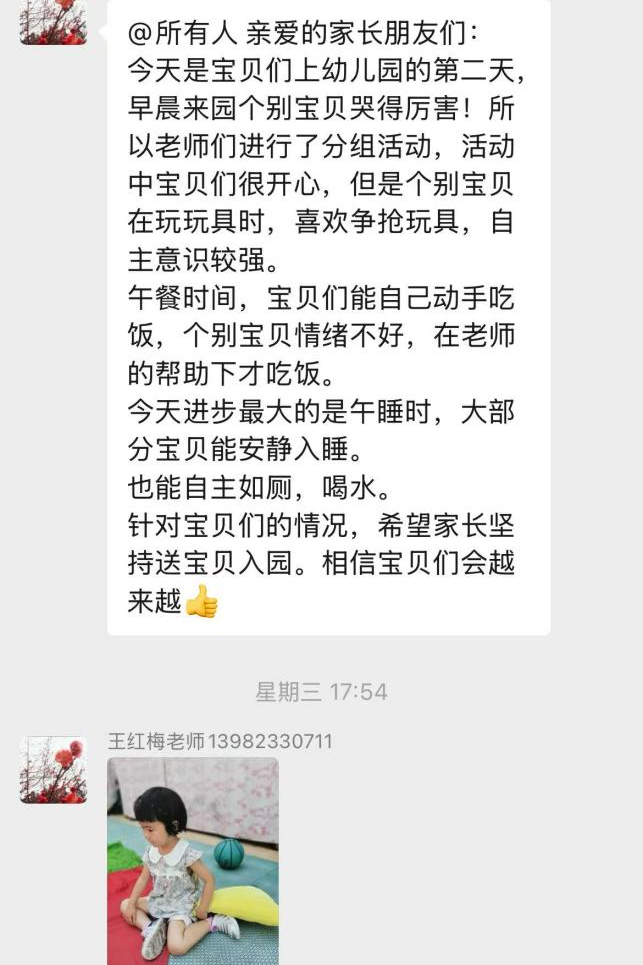Viewport: 643px width, 965px height.
Task: Tap the sender avatar beside the long announcement
Action: click(x=53, y=20)
